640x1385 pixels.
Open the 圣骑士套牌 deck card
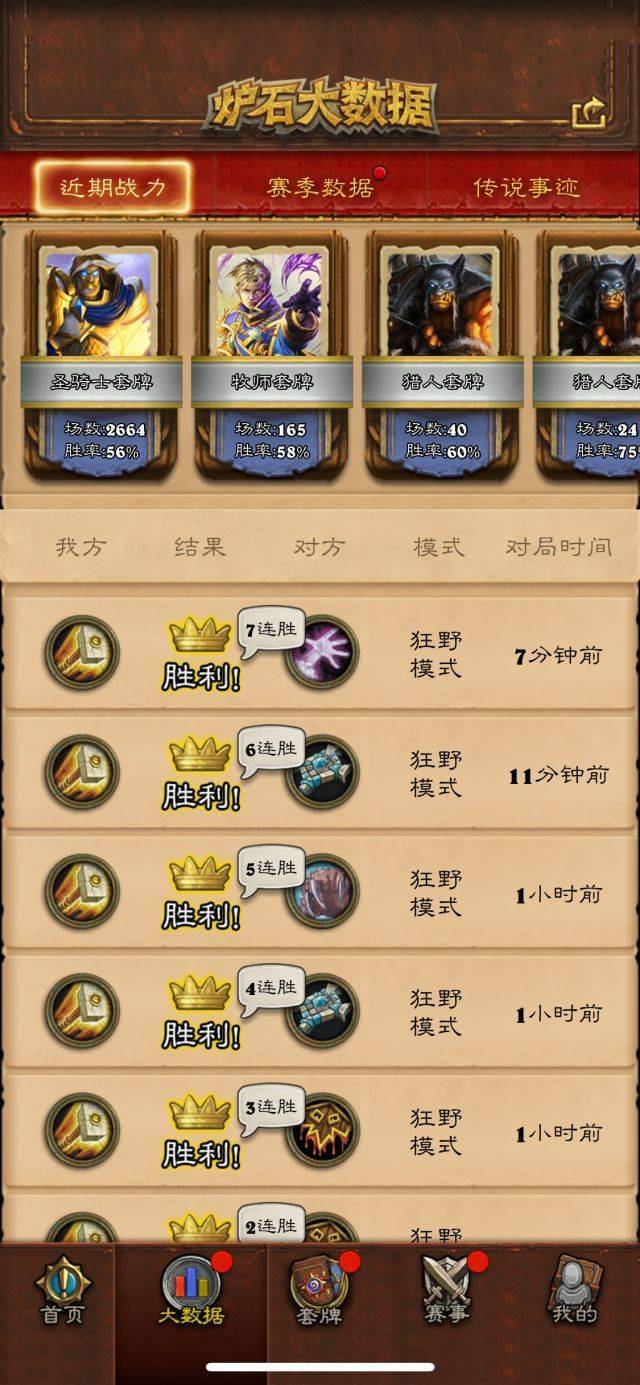[101, 355]
